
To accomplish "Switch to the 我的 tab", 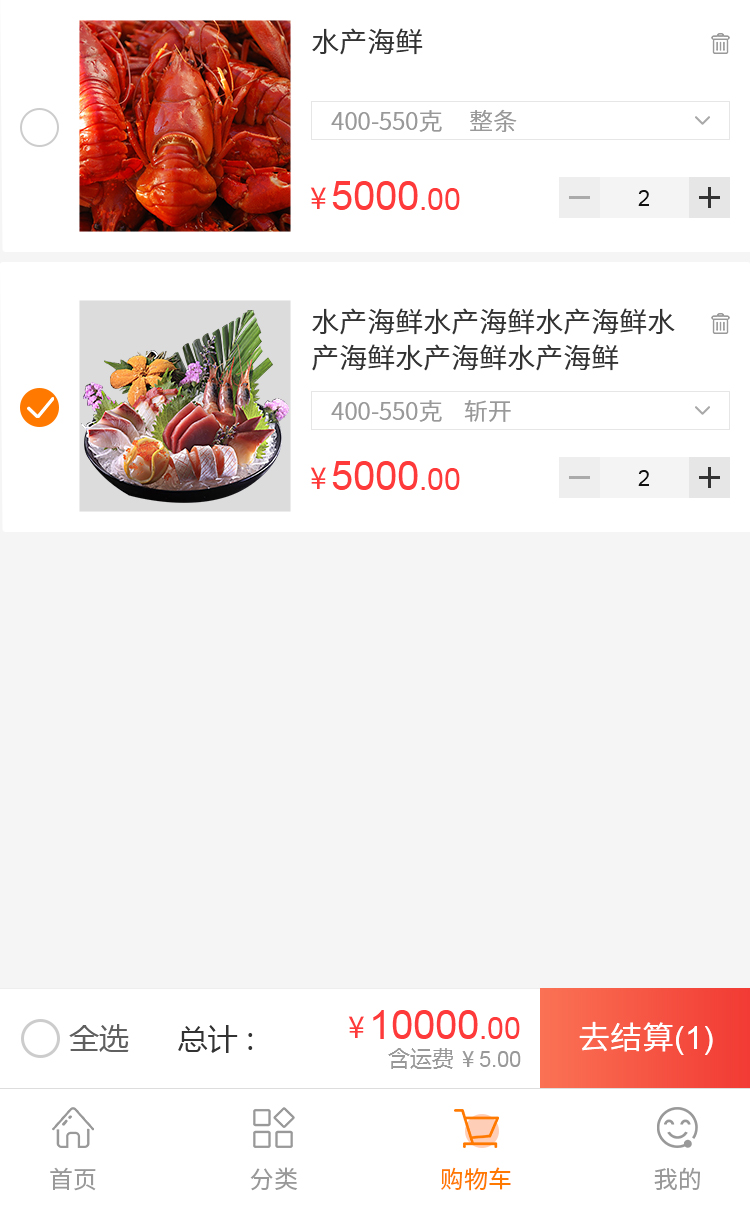I will point(677,1148).
